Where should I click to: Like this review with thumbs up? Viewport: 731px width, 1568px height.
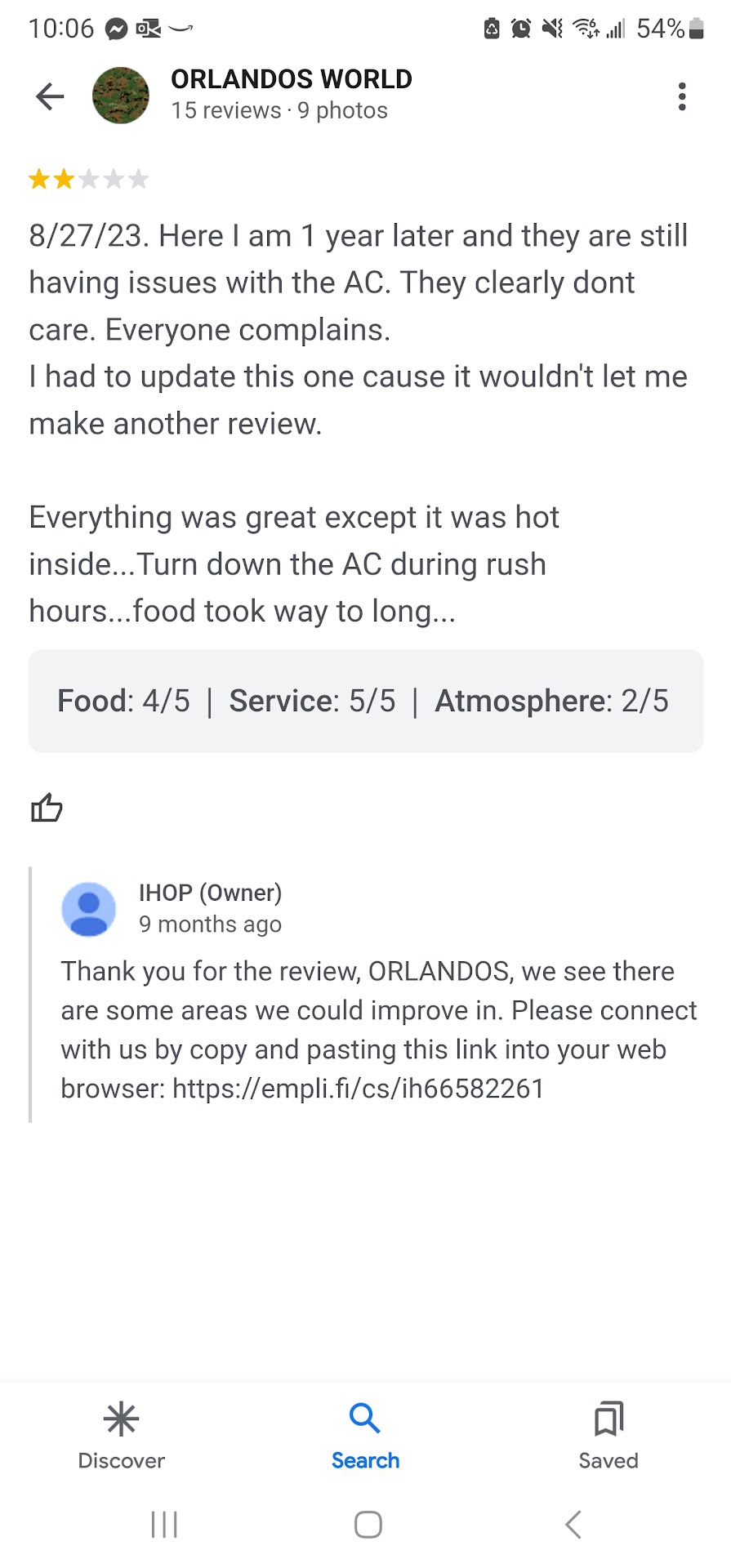[47, 808]
